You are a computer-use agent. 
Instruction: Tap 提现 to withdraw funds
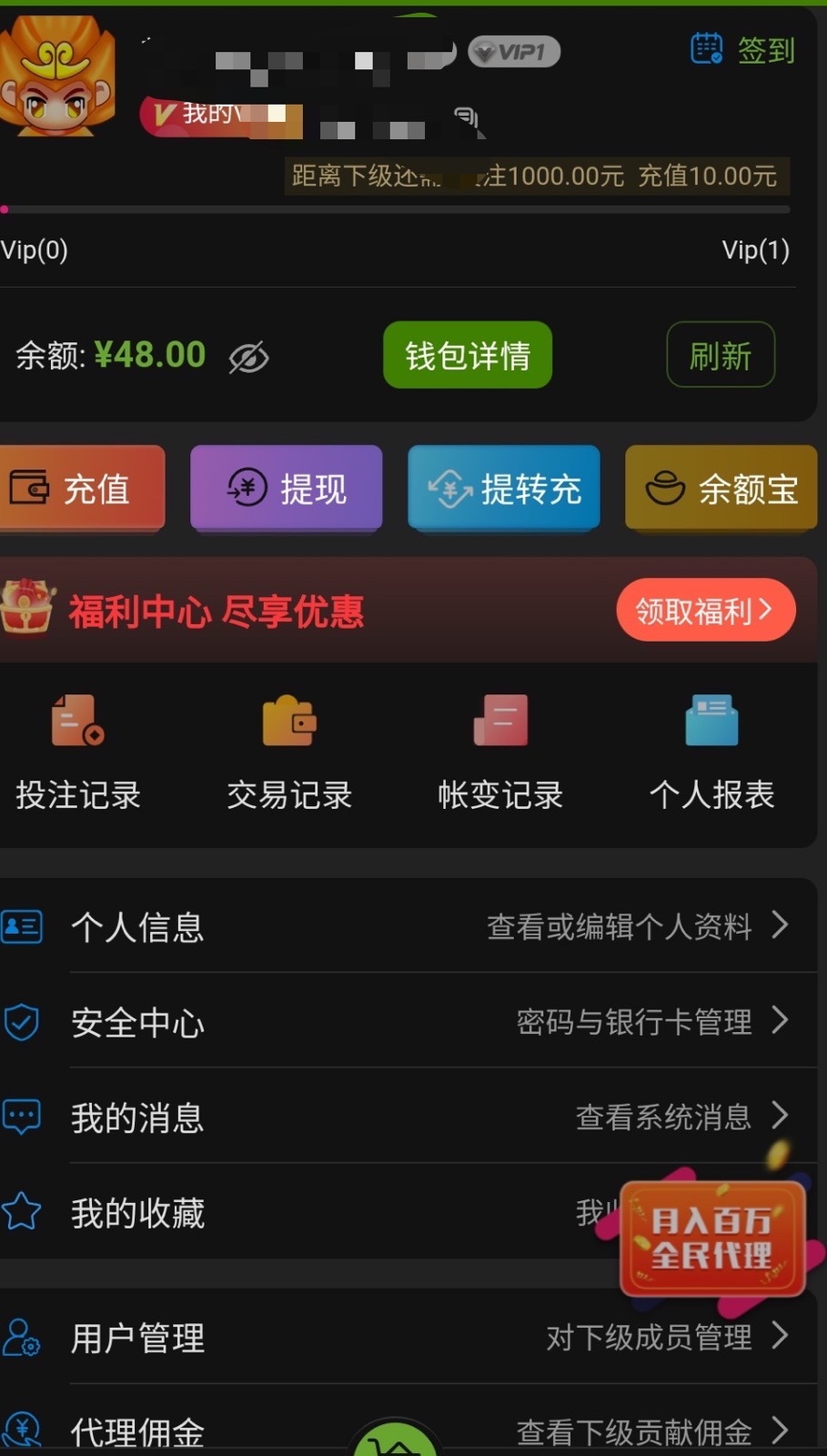click(x=286, y=489)
